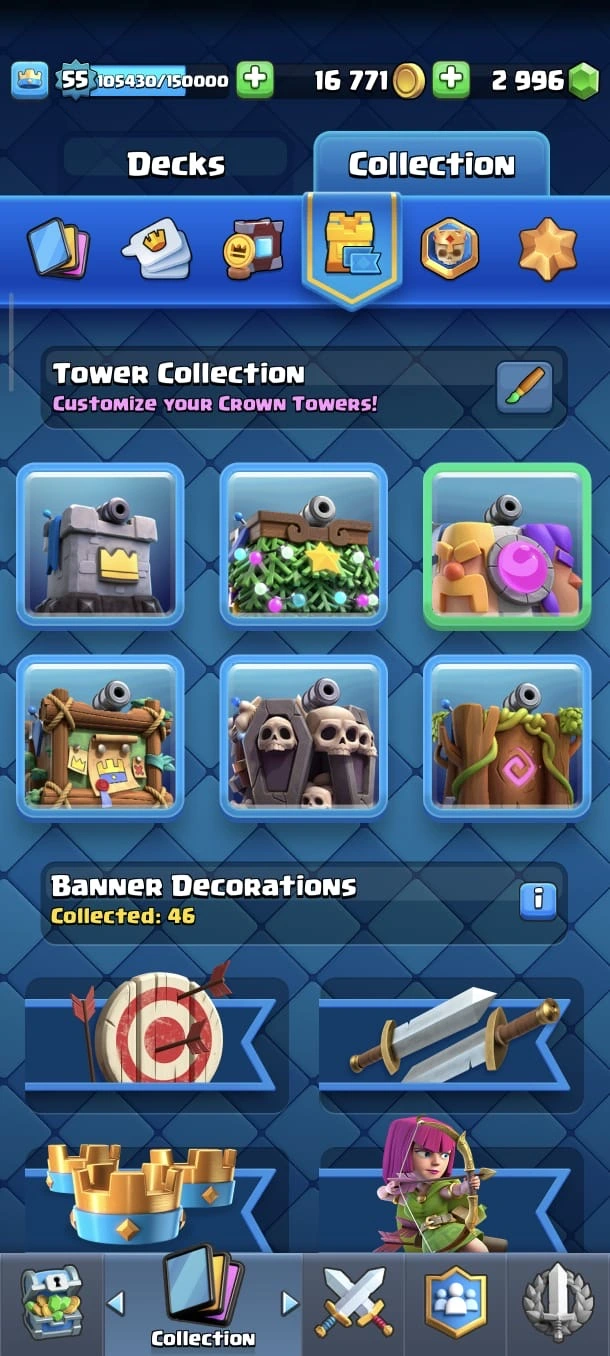Screen dimensions: 610x1356
Task: Select the Christmas tree tower skin
Action: (x=303, y=544)
